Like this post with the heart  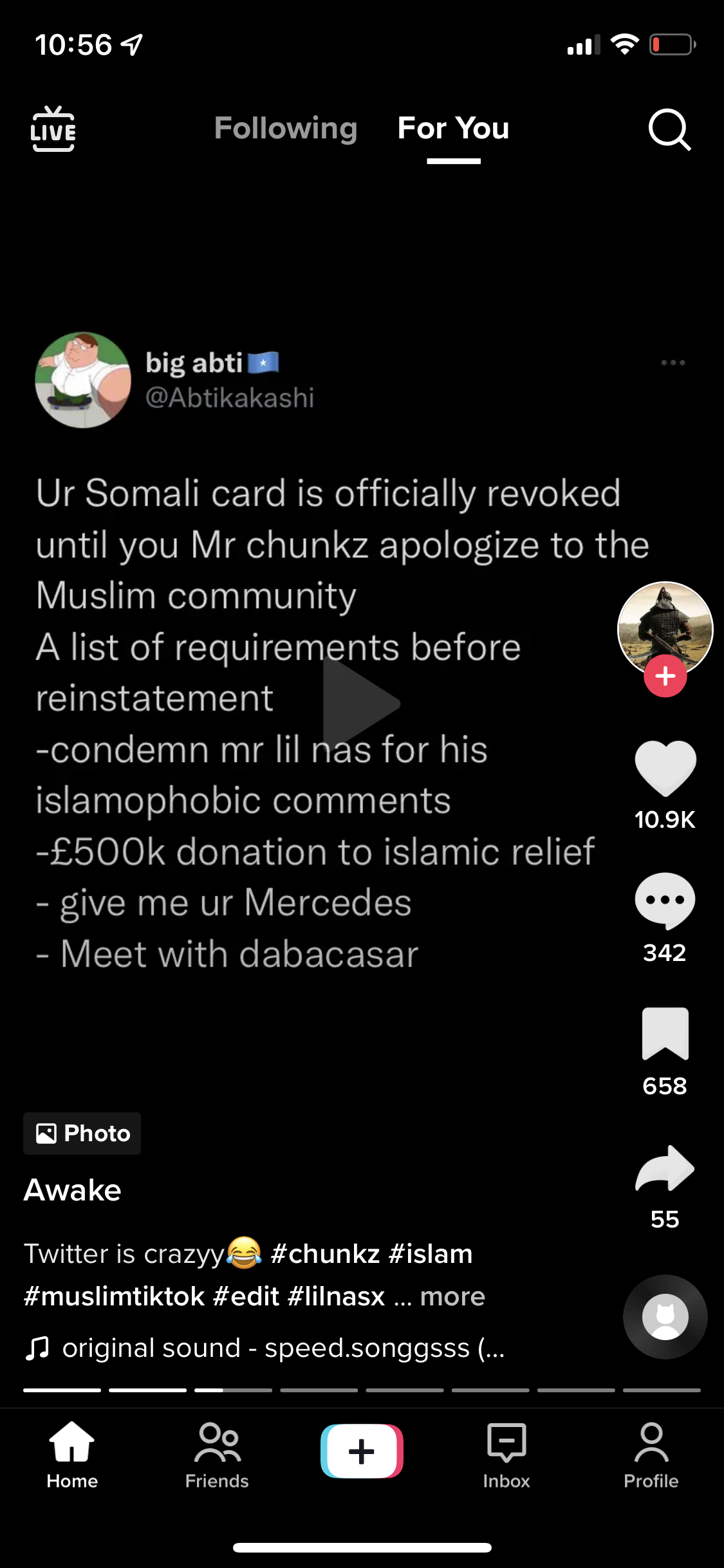665,768
